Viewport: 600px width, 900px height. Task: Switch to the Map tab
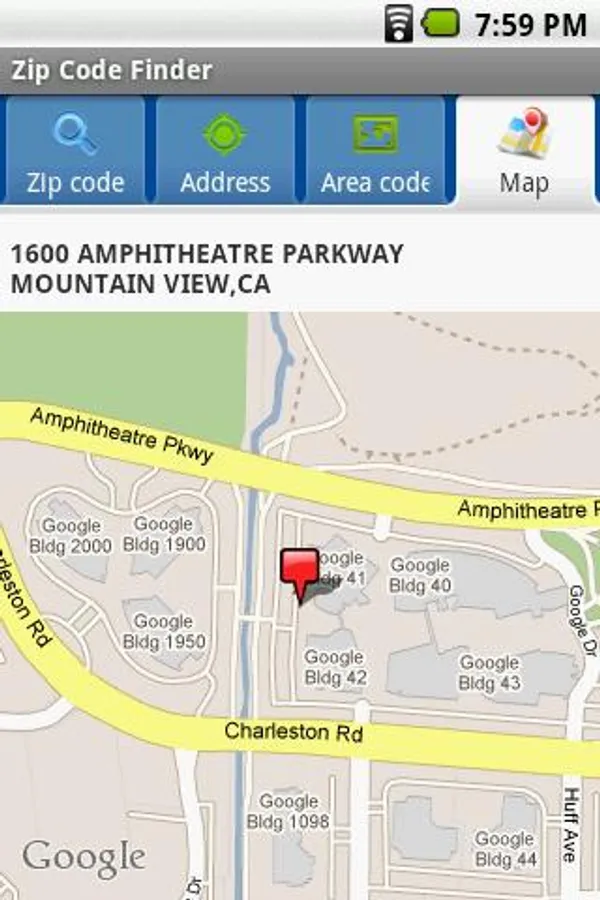point(525,152)
